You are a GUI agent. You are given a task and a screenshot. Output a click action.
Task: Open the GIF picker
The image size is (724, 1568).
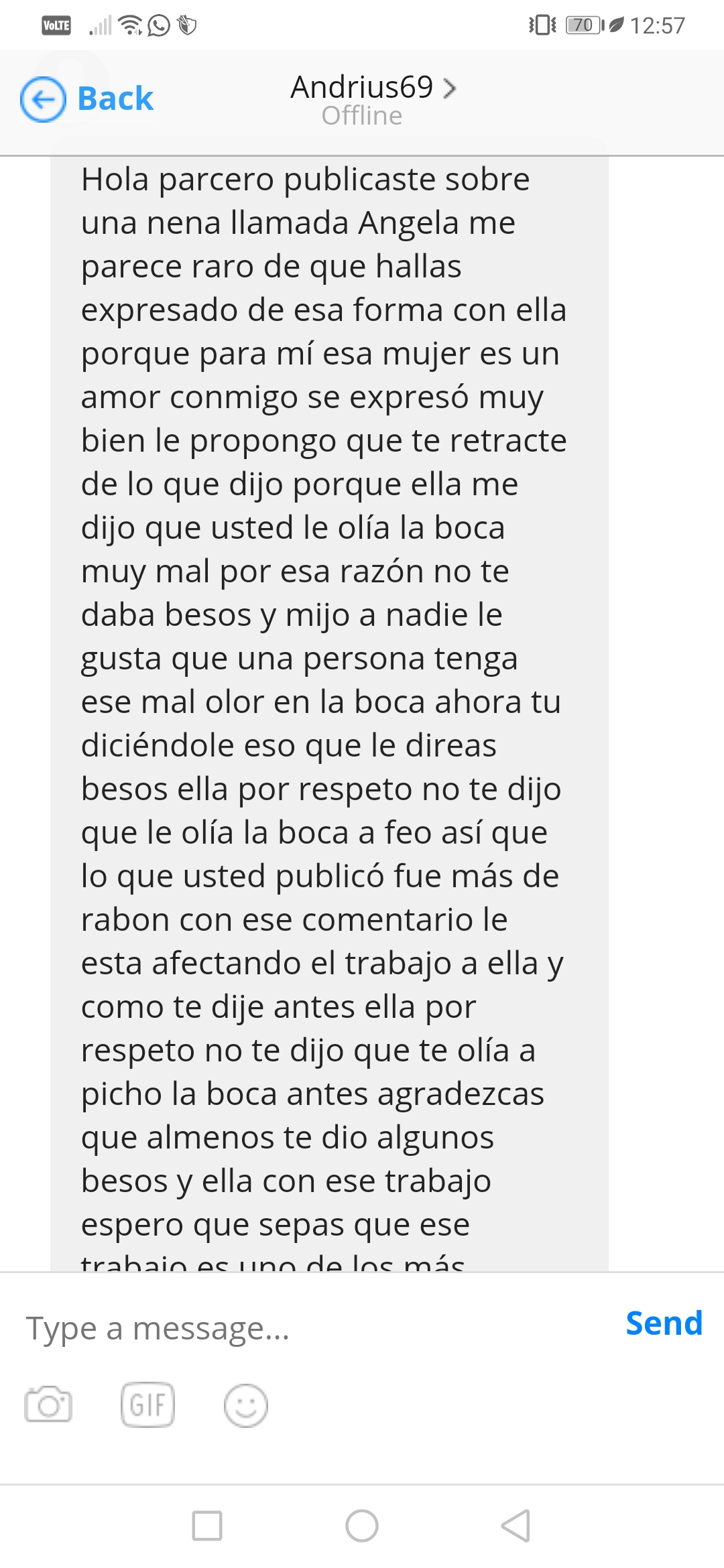click(147, 1405)
